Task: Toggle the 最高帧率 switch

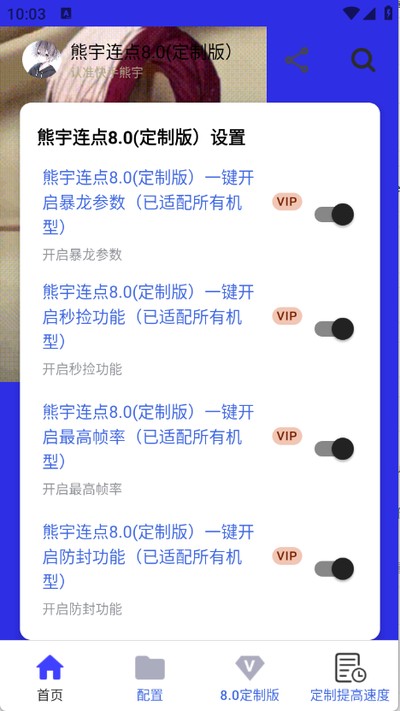Action: pos(334,449)
